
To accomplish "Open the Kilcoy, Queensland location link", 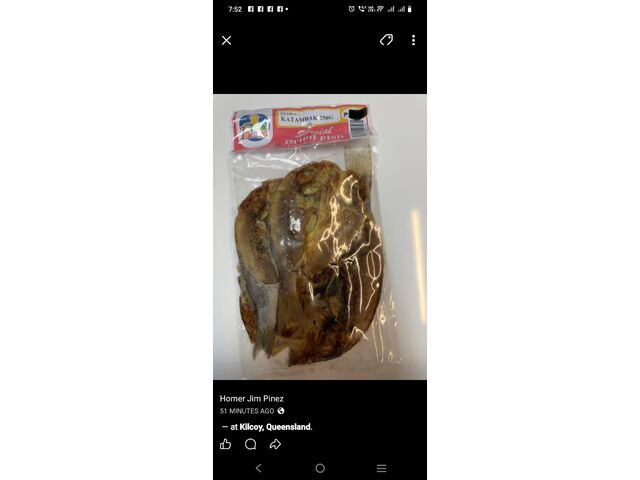I will click(x=276, y=427).
